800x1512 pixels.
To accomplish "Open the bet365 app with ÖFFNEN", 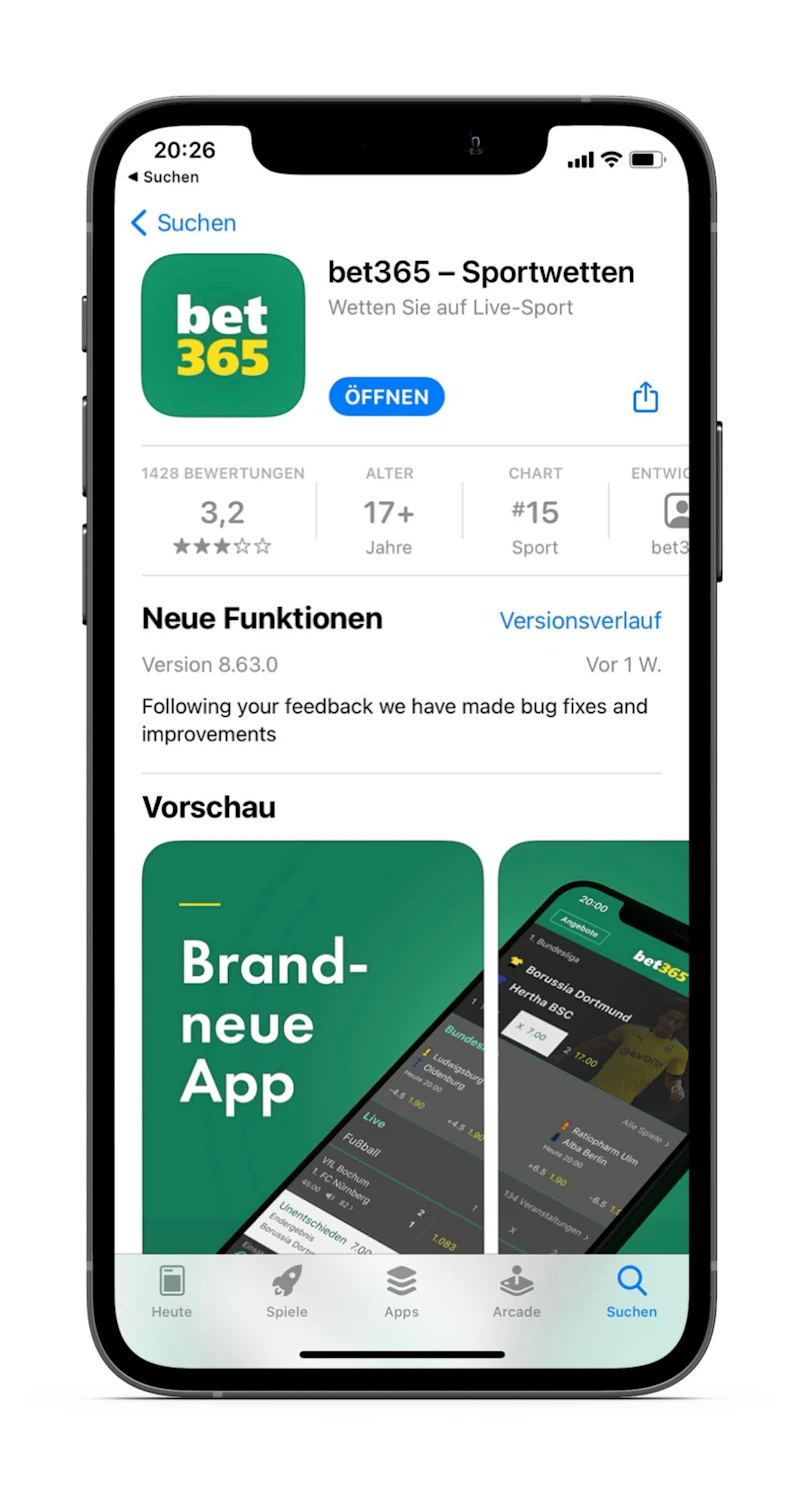I will (386, 396).
